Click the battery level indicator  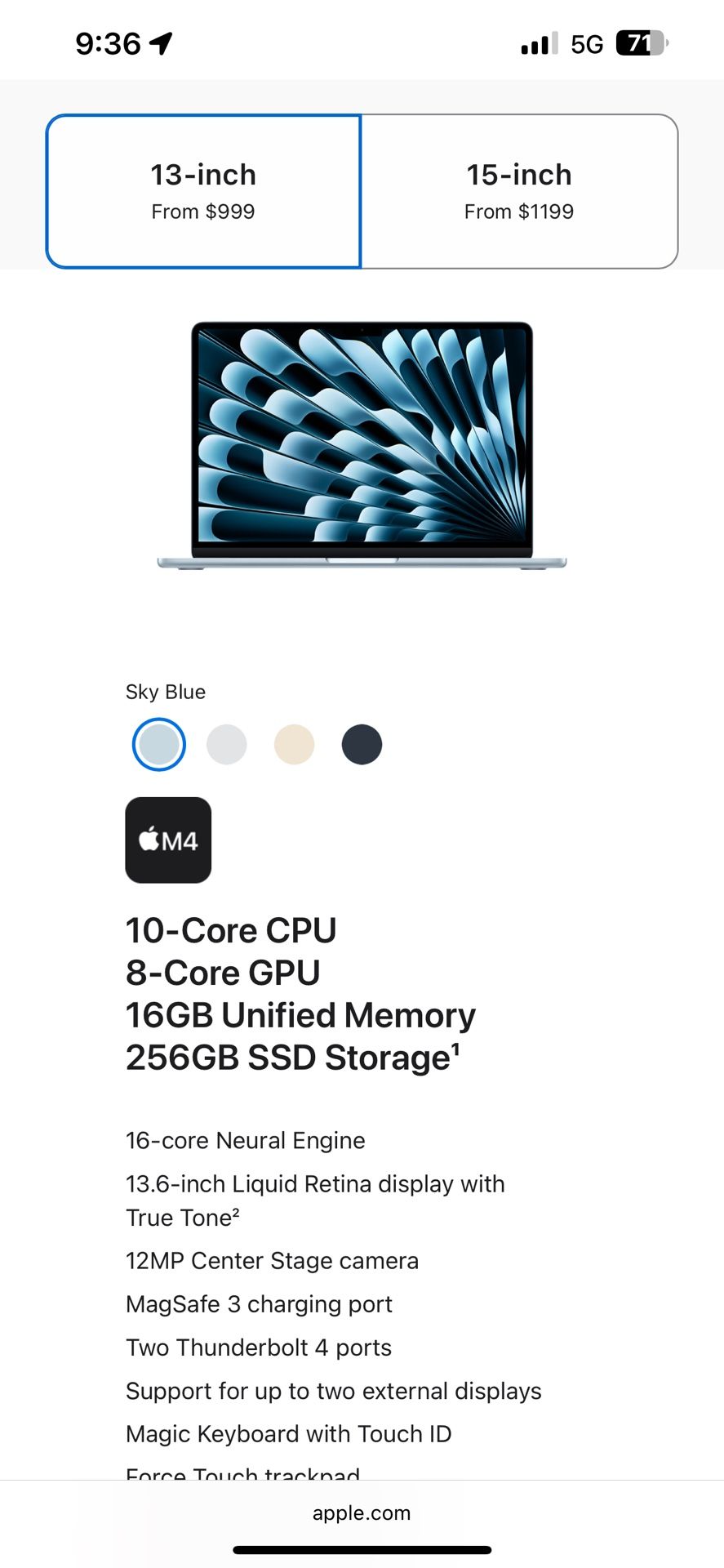[x=640, y=42]
